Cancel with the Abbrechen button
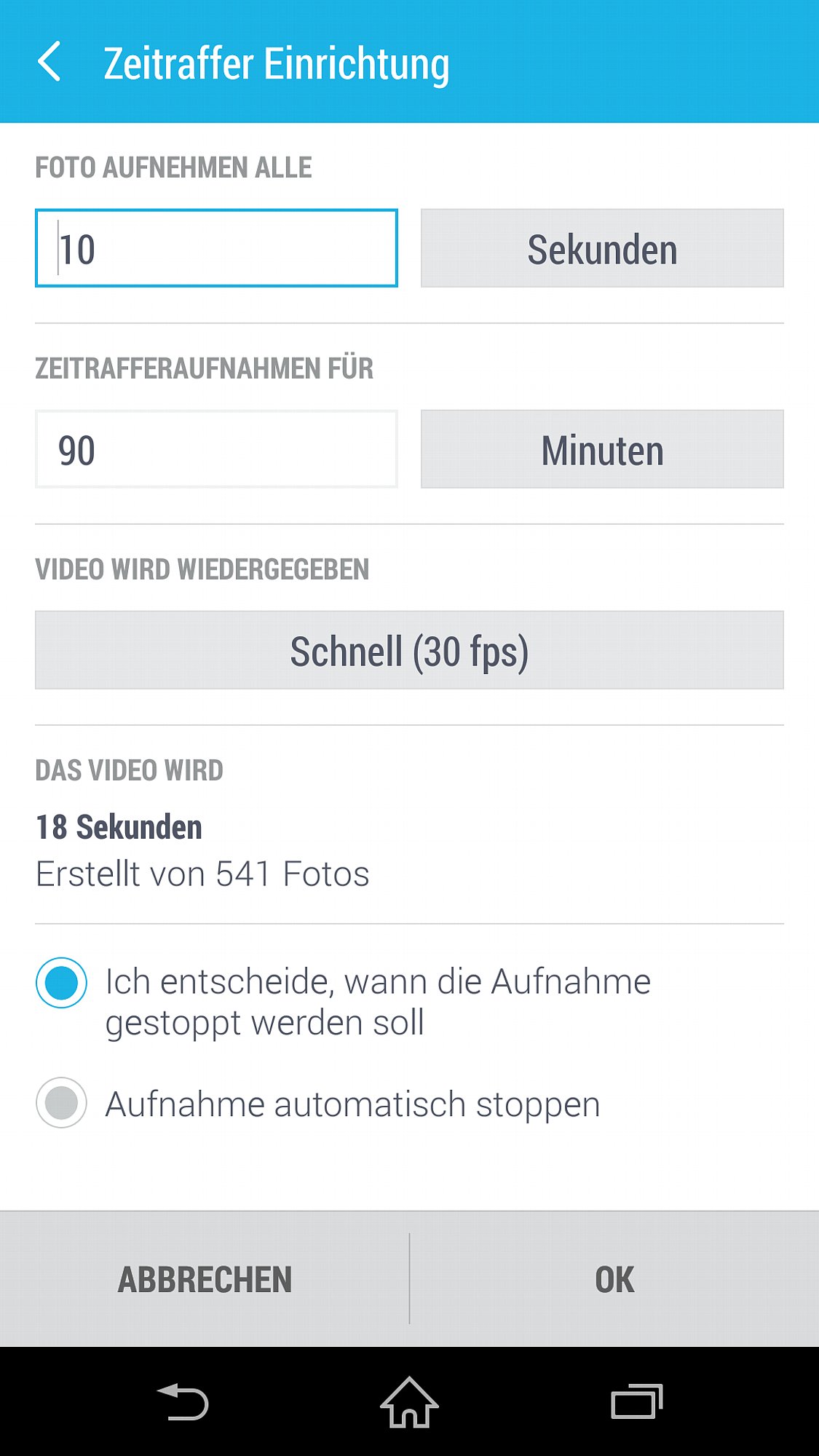Image resolution: width=819 pixels, height=1456 pixels. pos(205,1279)
